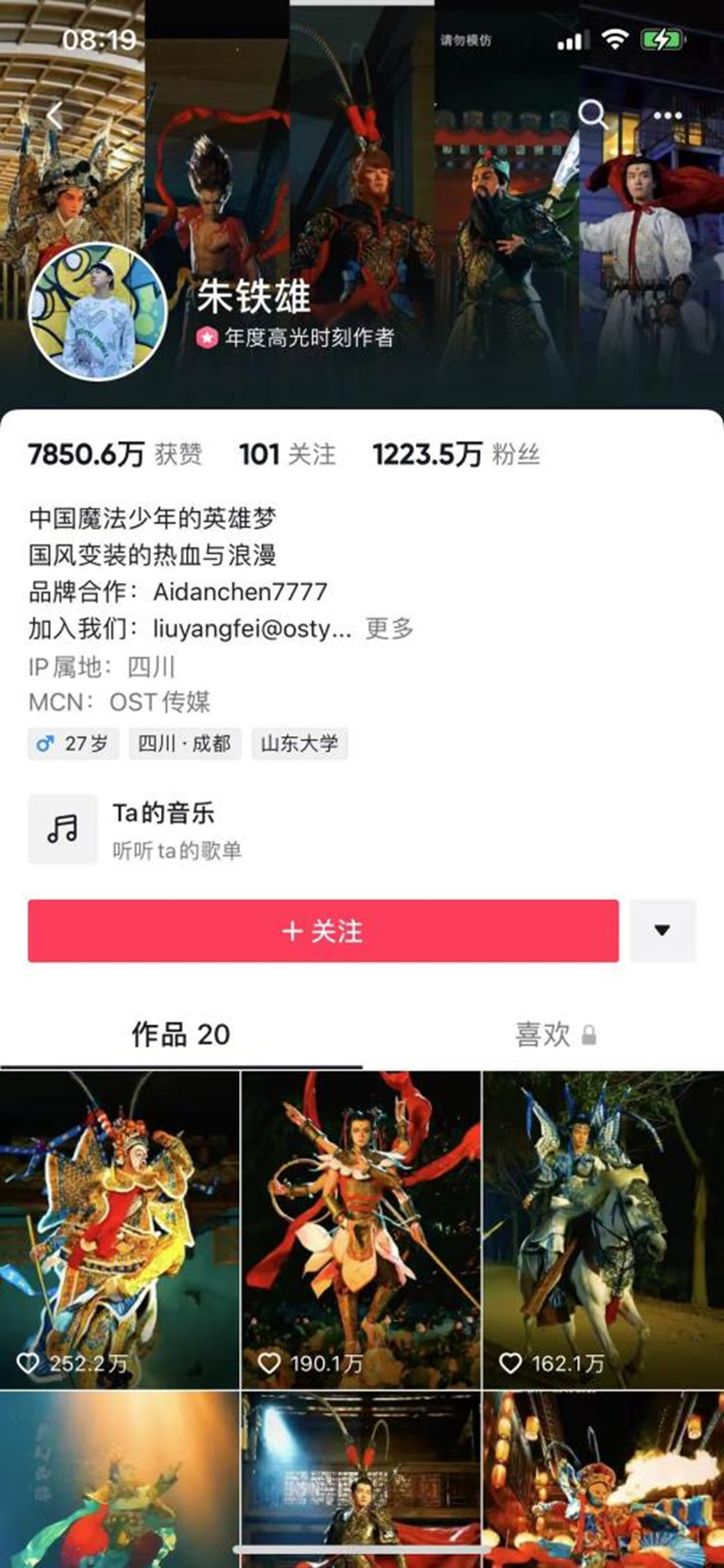This screenshot has height=1568, width=724.
Task: Open search on the profile page
Action: pyautogui.click(x=592, y=115)
